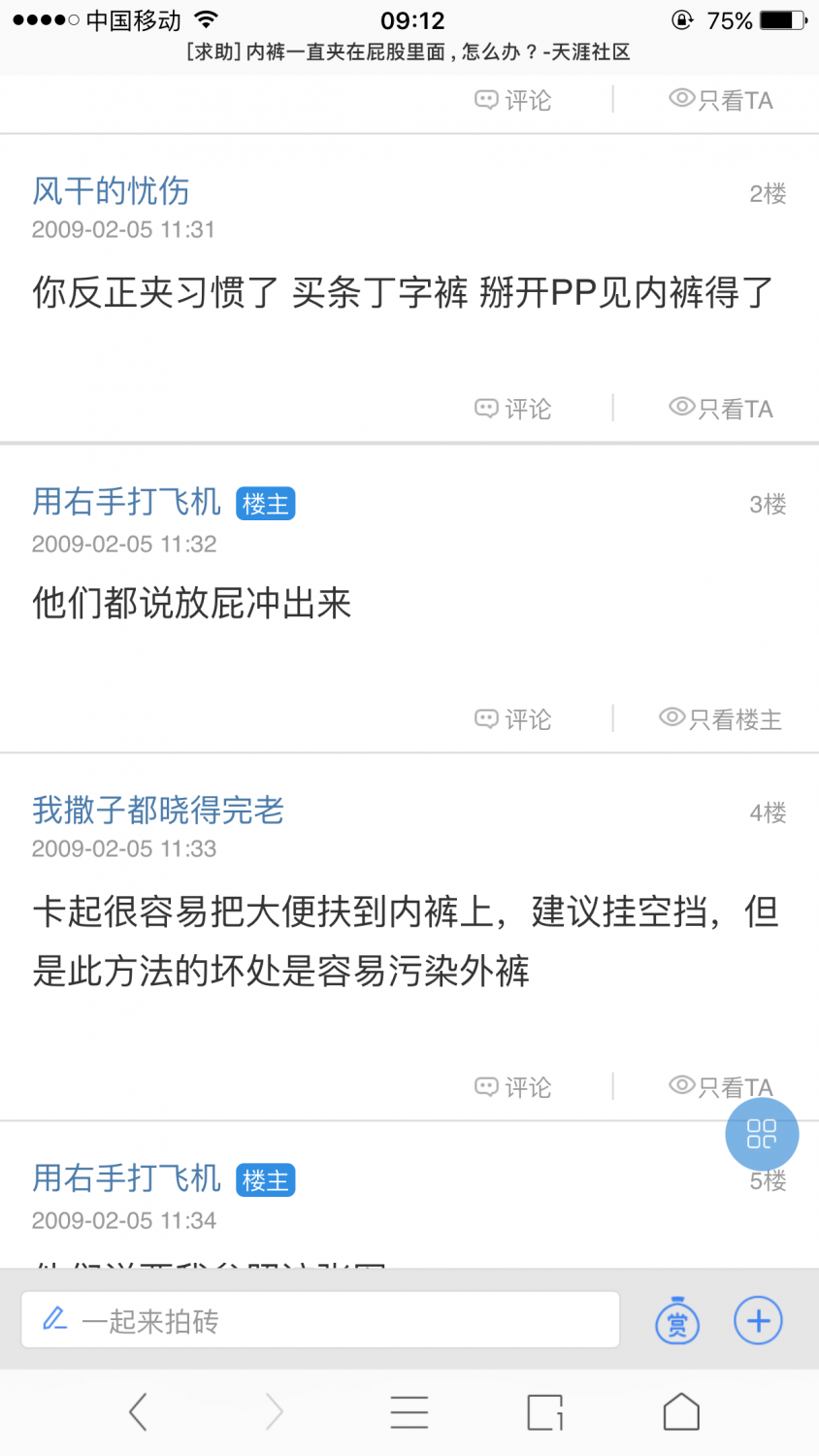Open 风干的忧伤's user profile
Image resolution: width=819 pixels, height=1456 pixels.
pos(111,191)
